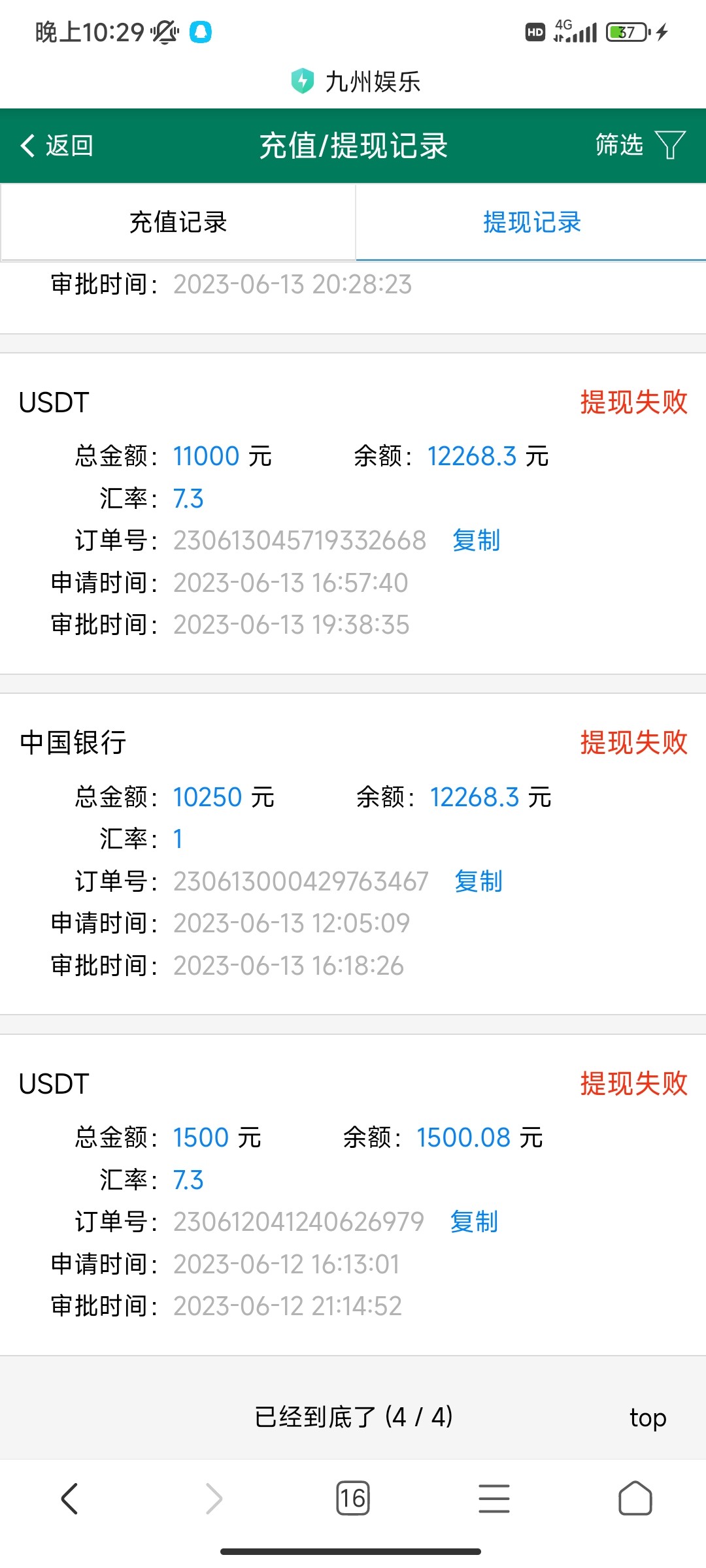Image resolution: width=706 pixels, height=1568 pixels.
Task: Navigate back with the browser back arrow
Action: 70,1498
